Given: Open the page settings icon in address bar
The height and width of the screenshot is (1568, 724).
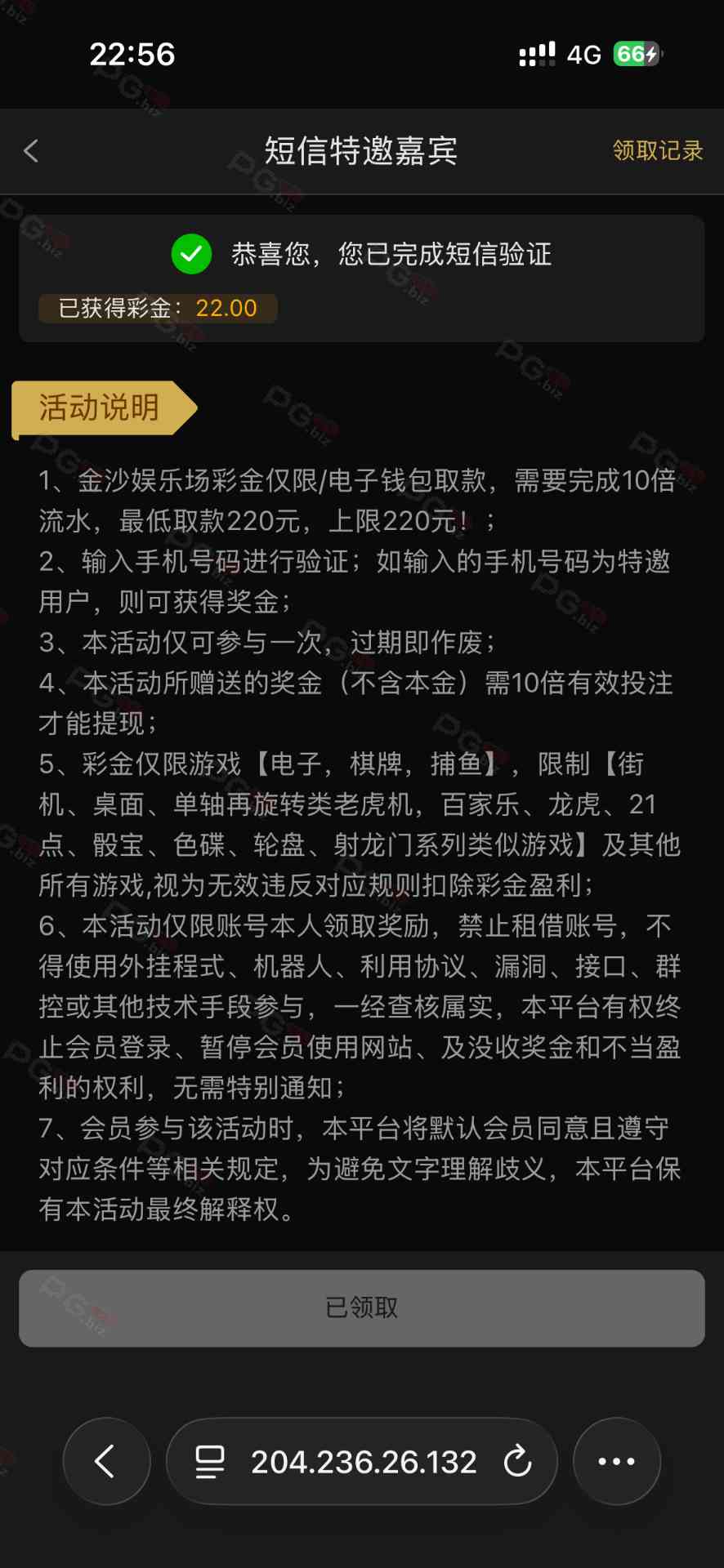Looking at the screenshot, I should [210, 1461].
